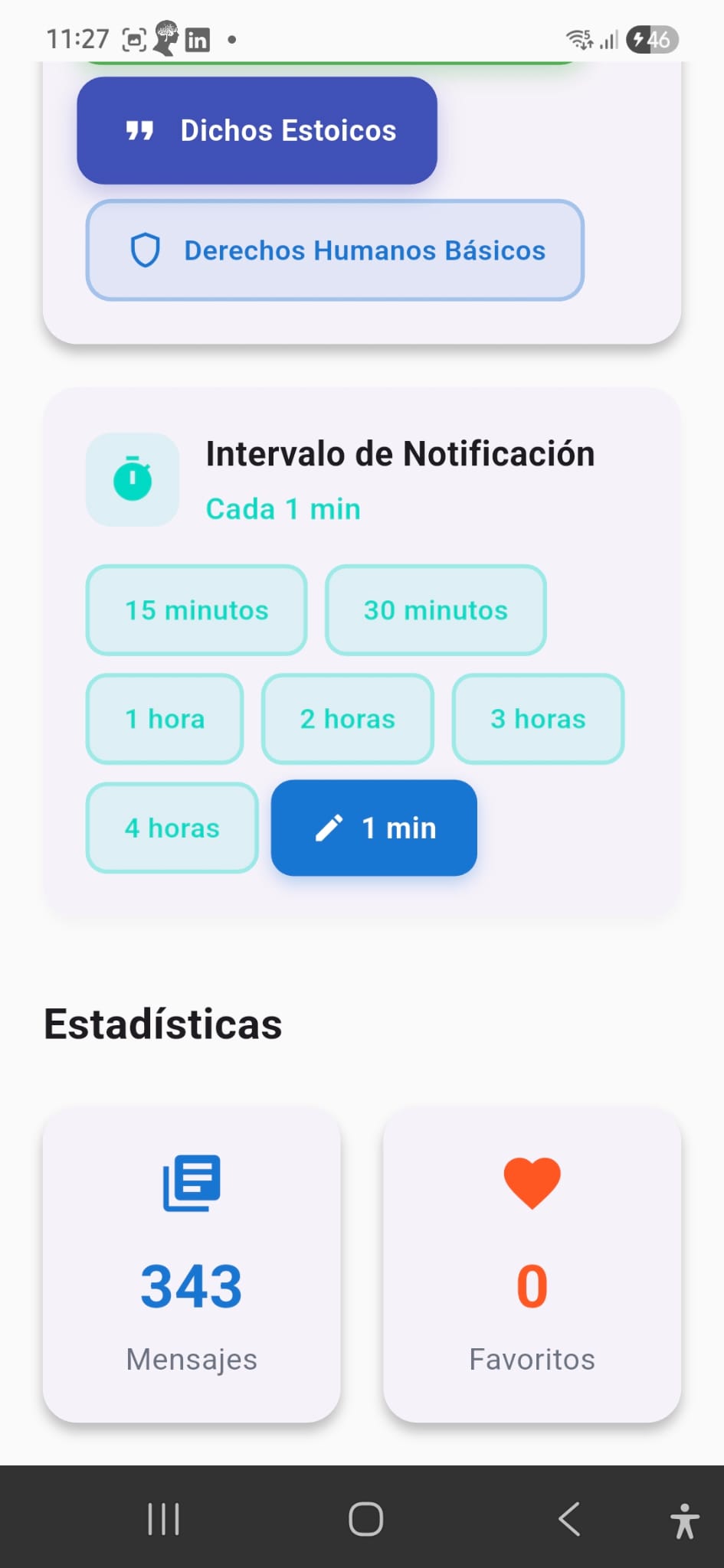
Task: Select the 4 horas interval
Action: pos(172,828)
